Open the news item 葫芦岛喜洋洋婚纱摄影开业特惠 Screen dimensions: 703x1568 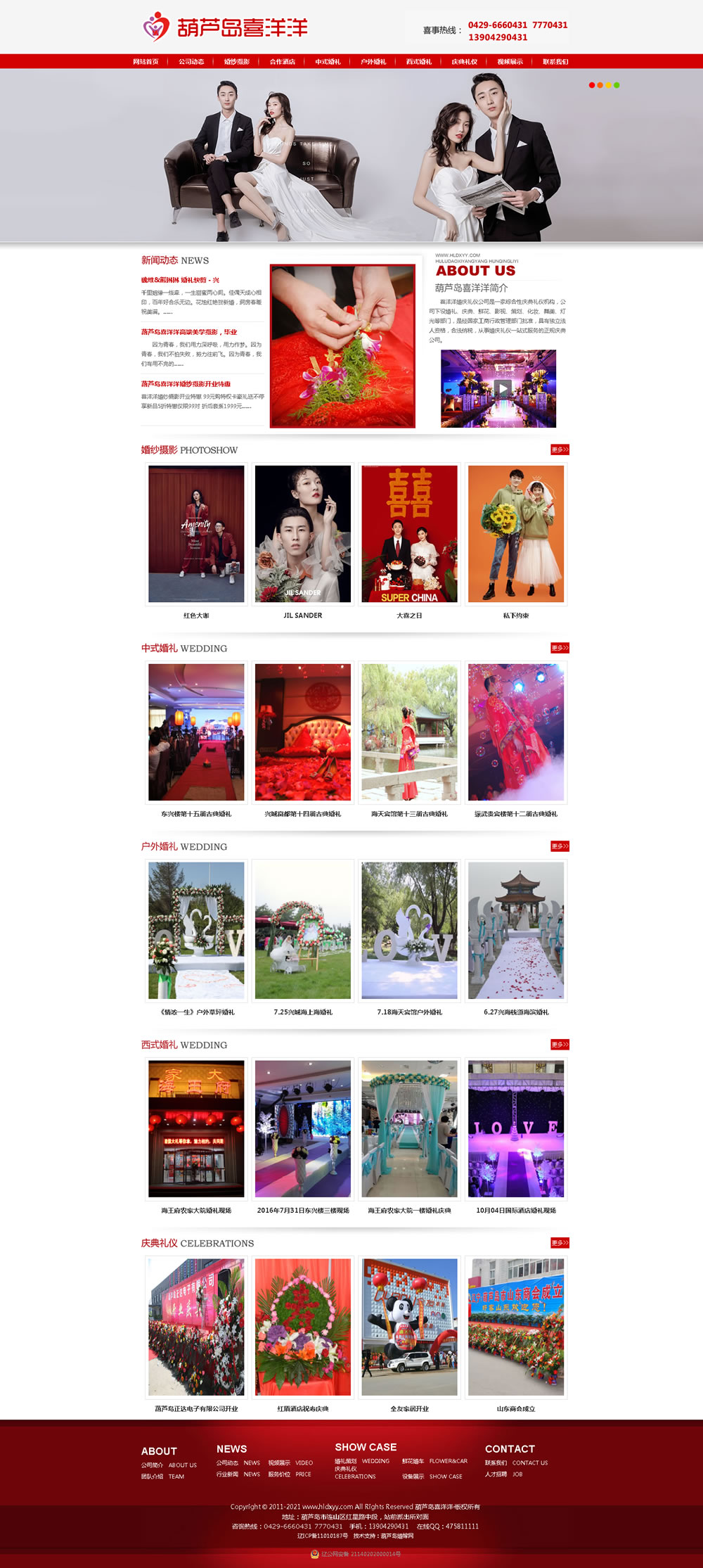coord(186,384)
